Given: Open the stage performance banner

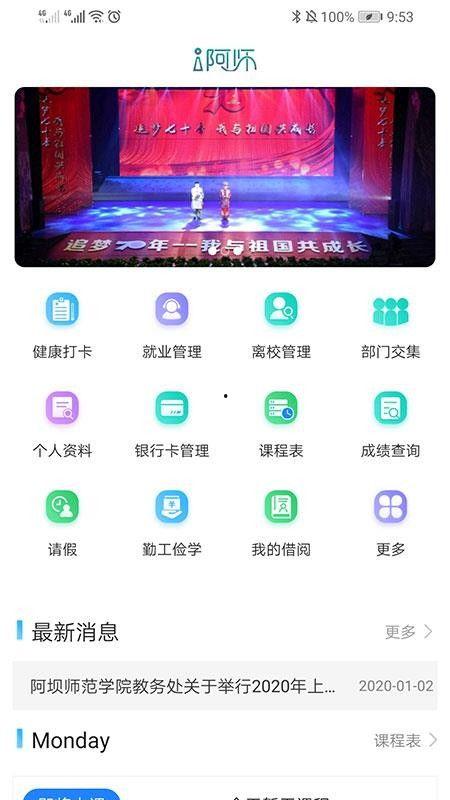Looking at the screenshot, I should tap(225, 177).
